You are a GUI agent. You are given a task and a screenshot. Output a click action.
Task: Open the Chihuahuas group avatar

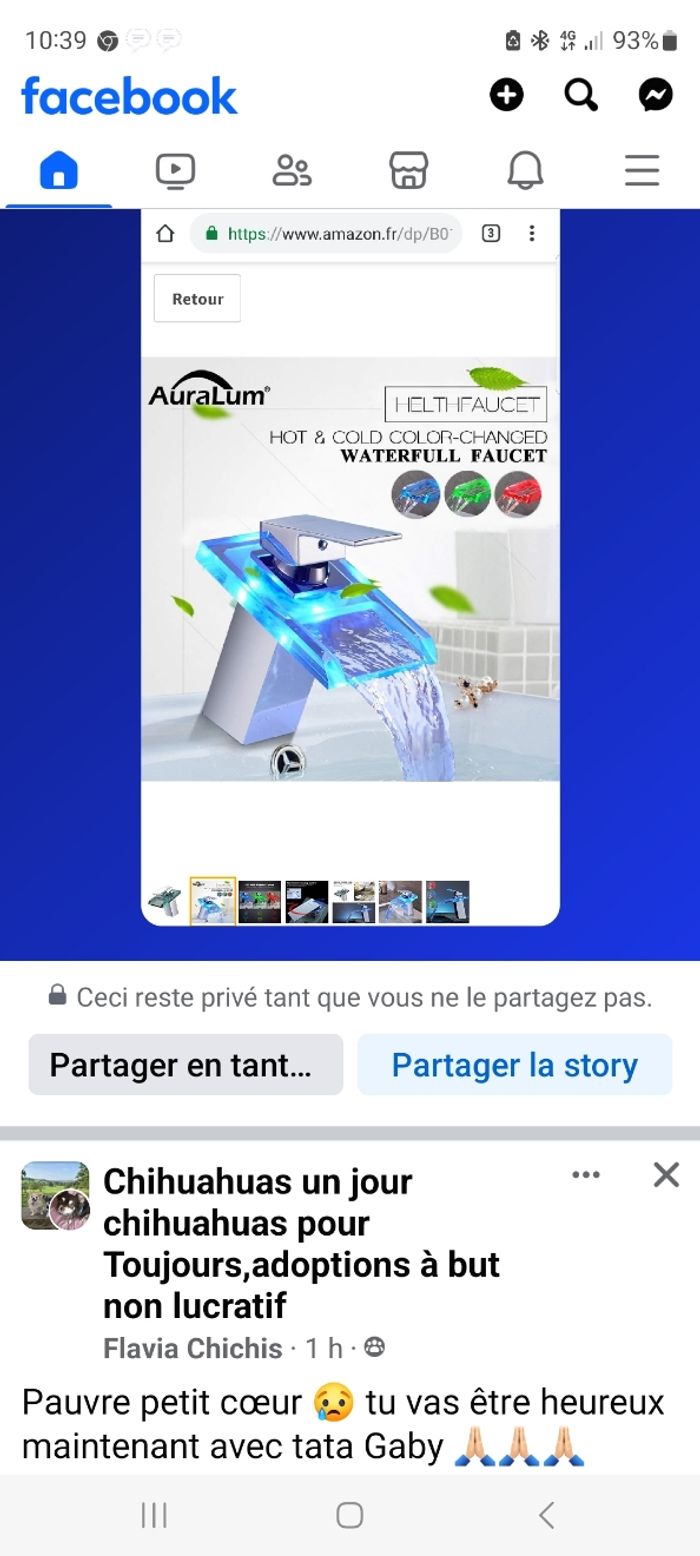55,1195
